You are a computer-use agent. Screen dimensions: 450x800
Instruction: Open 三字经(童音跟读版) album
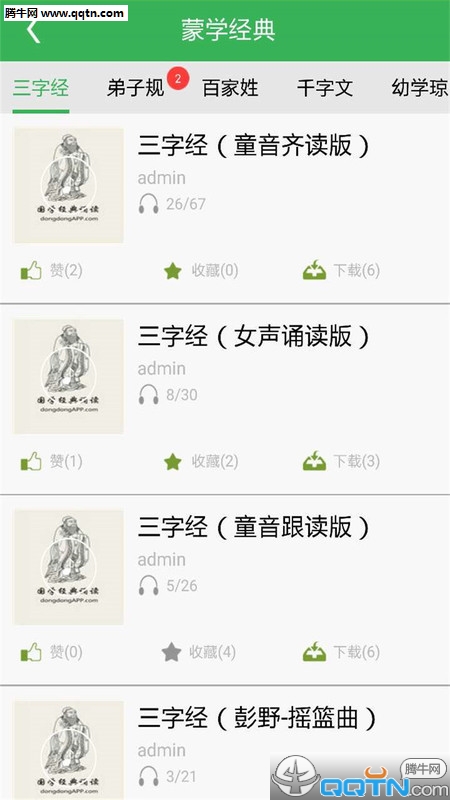click(x=253, y=528)
